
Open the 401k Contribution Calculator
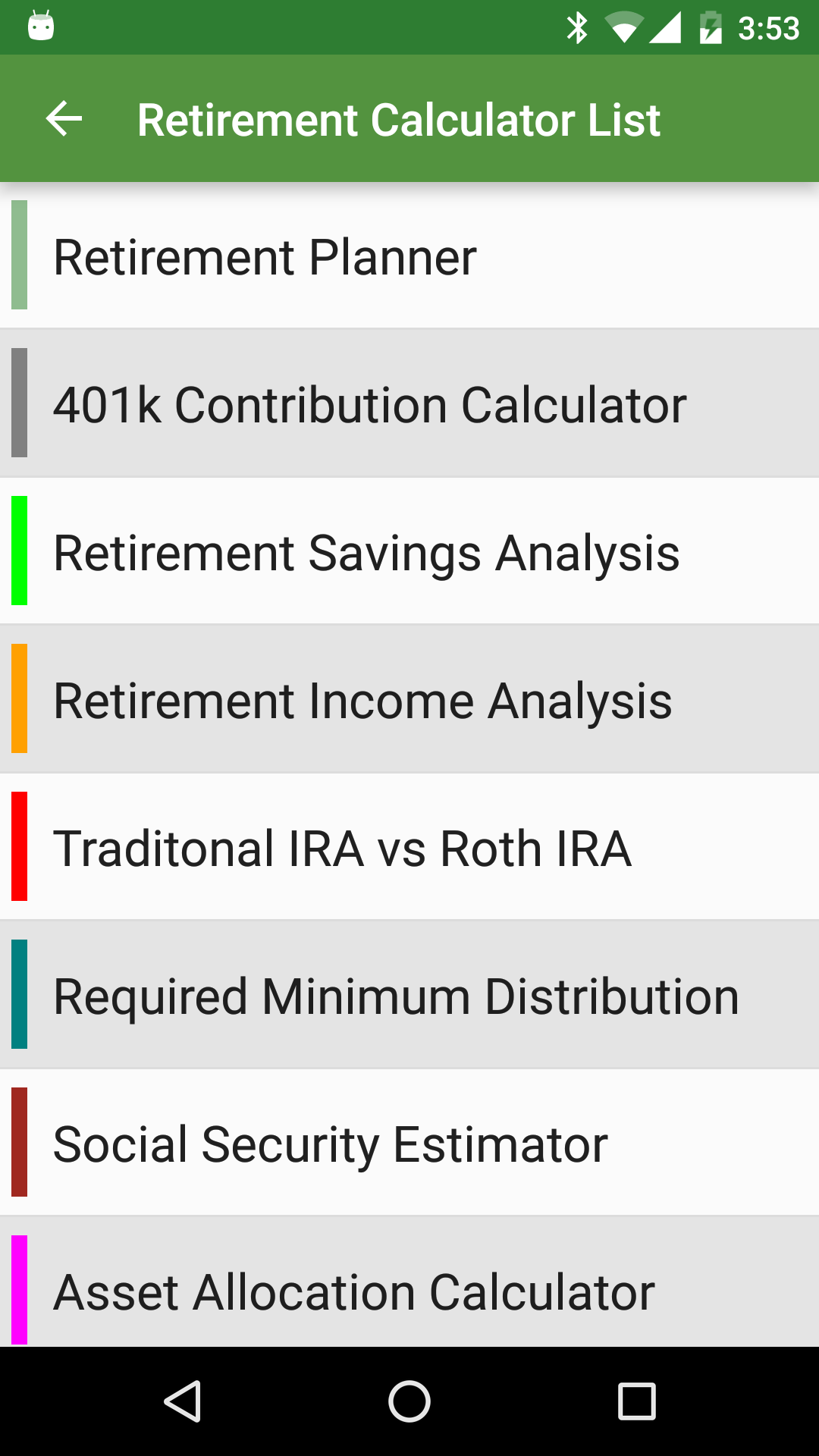(x=409, y=403)
